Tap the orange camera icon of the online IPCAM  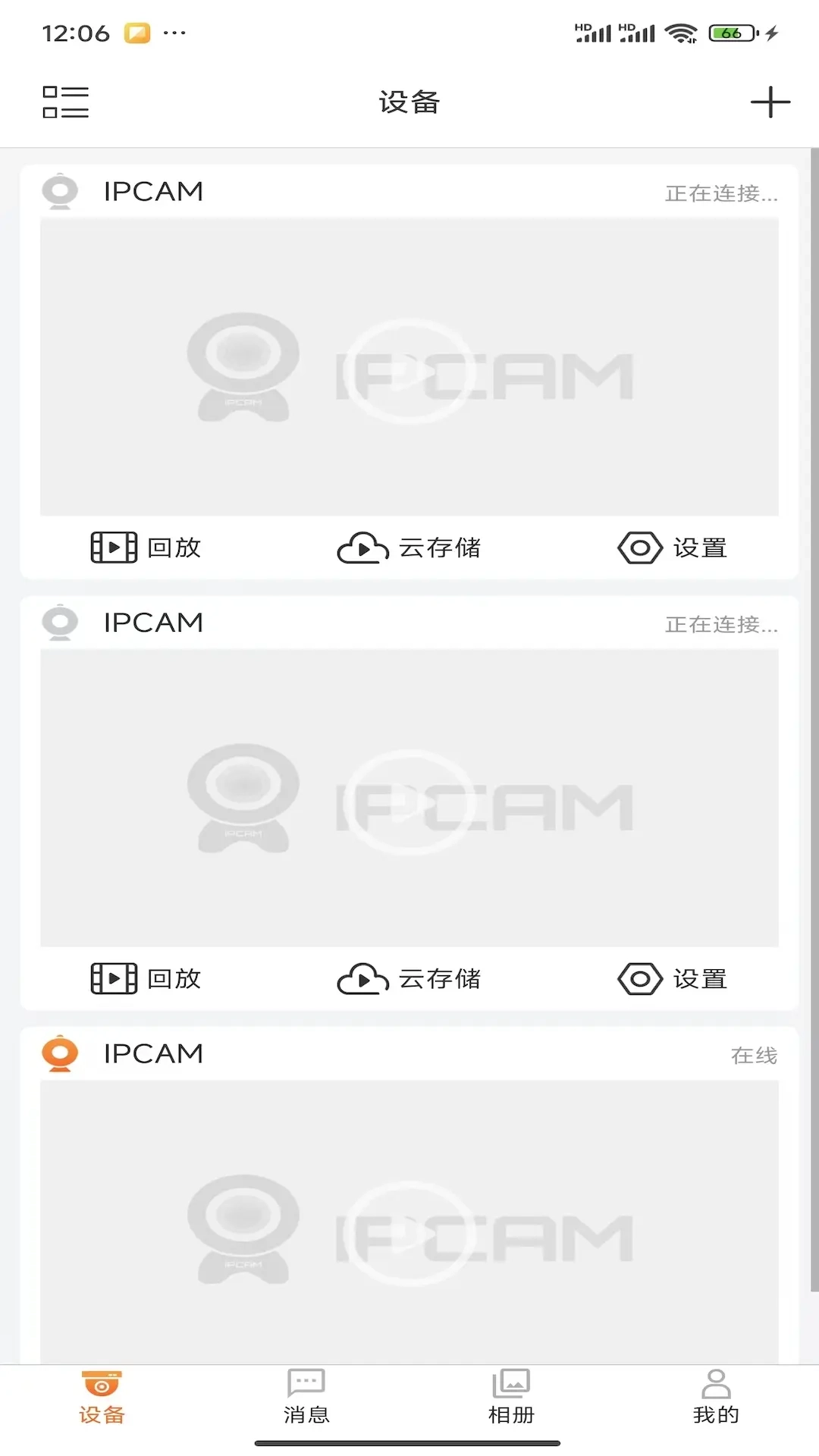coord(61,1054)
